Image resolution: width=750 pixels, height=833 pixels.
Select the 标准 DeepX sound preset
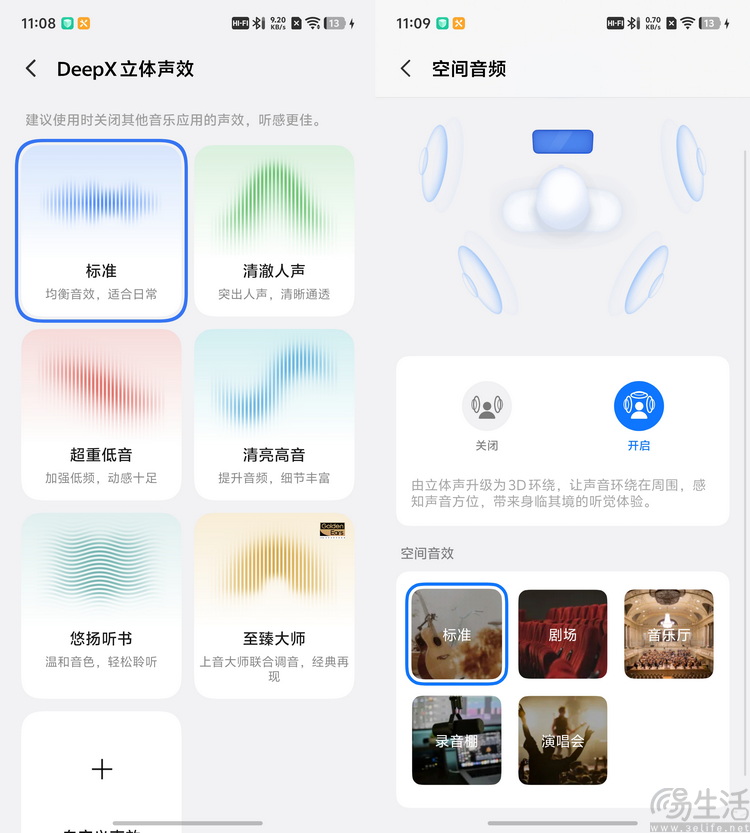(101, 230)
